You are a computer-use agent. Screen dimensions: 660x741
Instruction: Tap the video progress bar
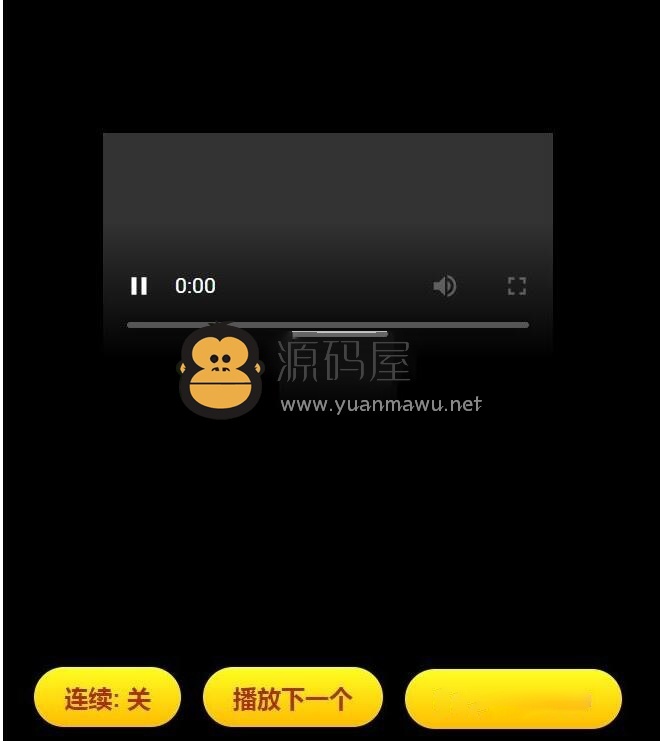click(327, 324)
